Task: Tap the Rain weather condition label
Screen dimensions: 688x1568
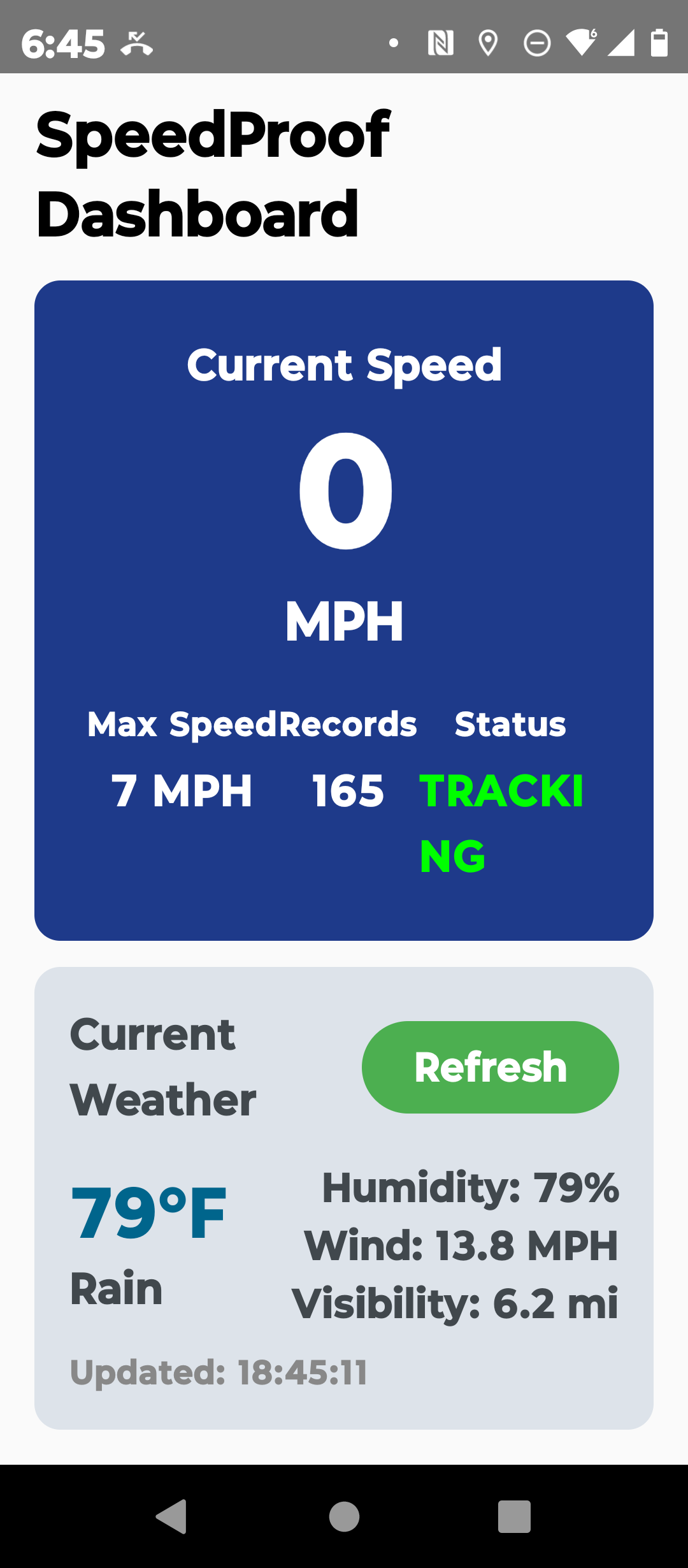Action: tap(117, 1288)
